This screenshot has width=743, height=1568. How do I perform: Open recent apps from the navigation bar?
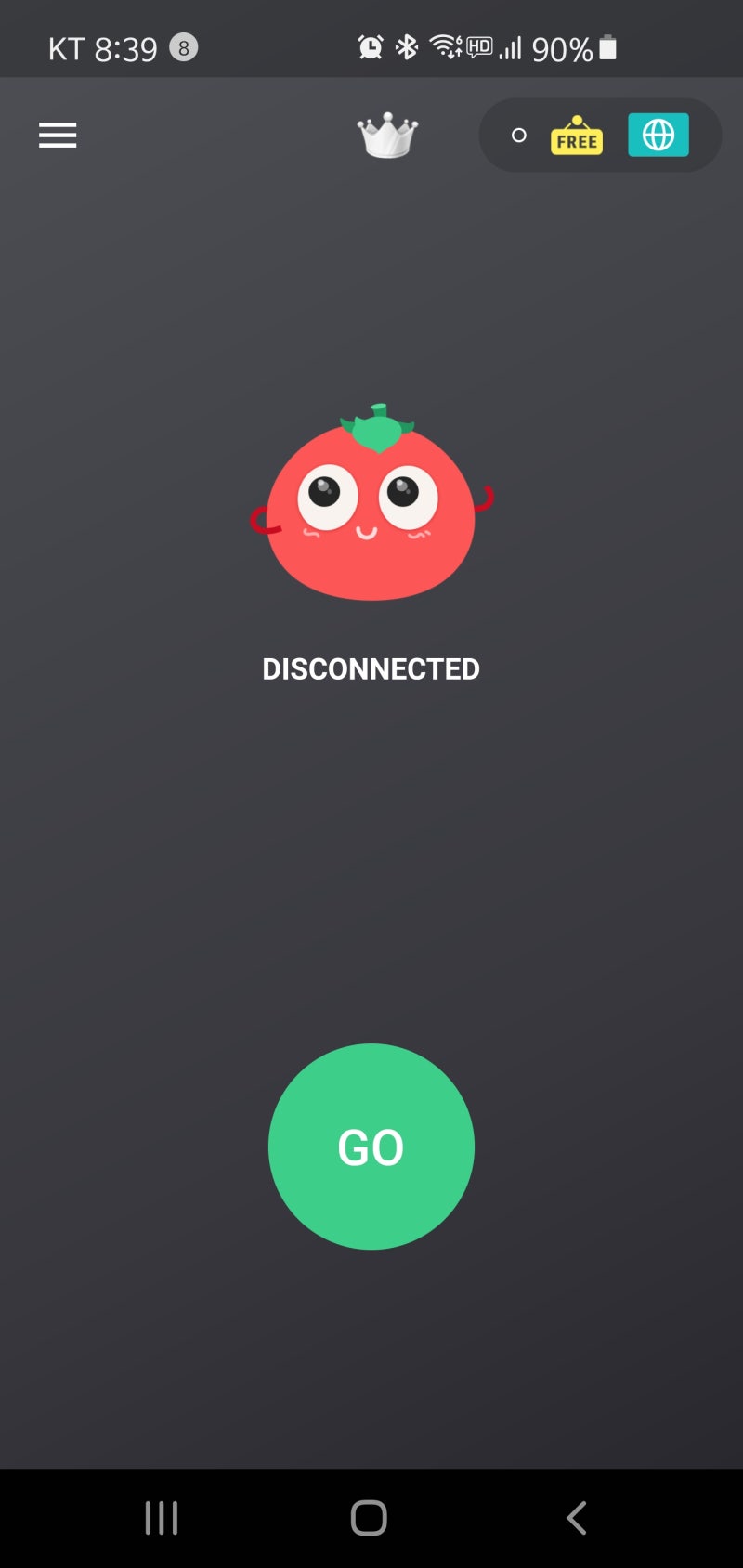(162, 1518)
